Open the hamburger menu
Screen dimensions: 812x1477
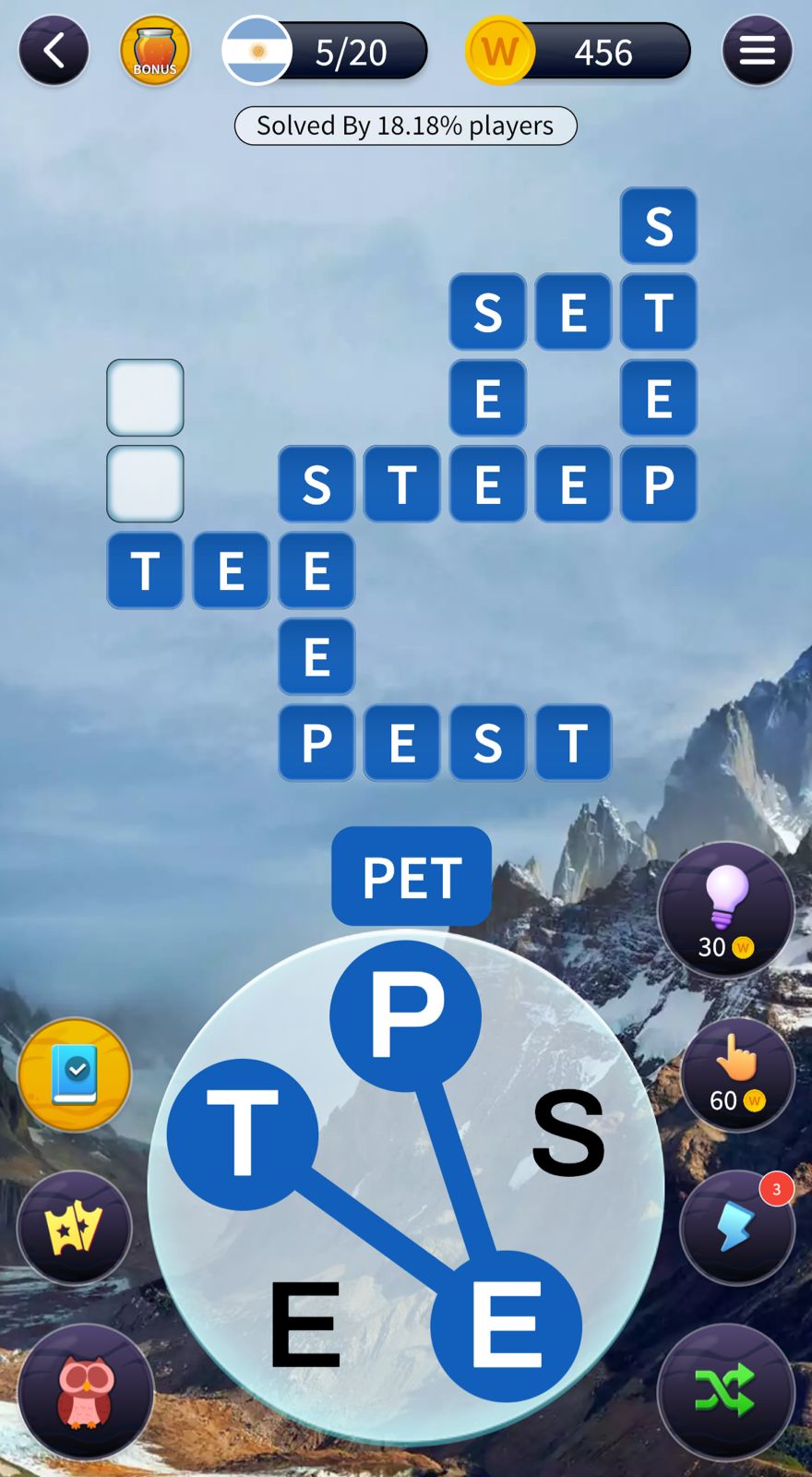[757, 51]
